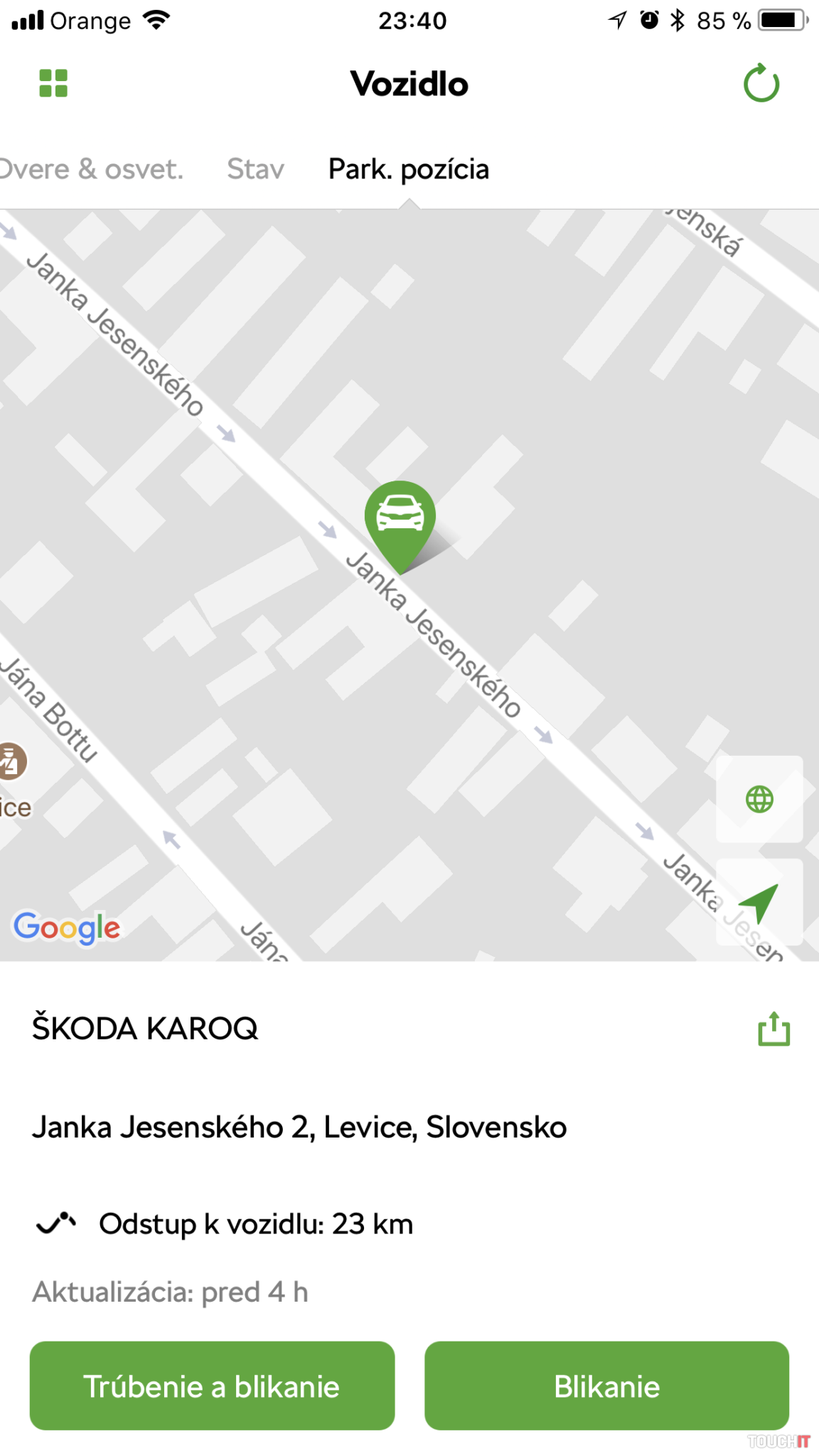Tap the green car pin on the map

point(400,518)
